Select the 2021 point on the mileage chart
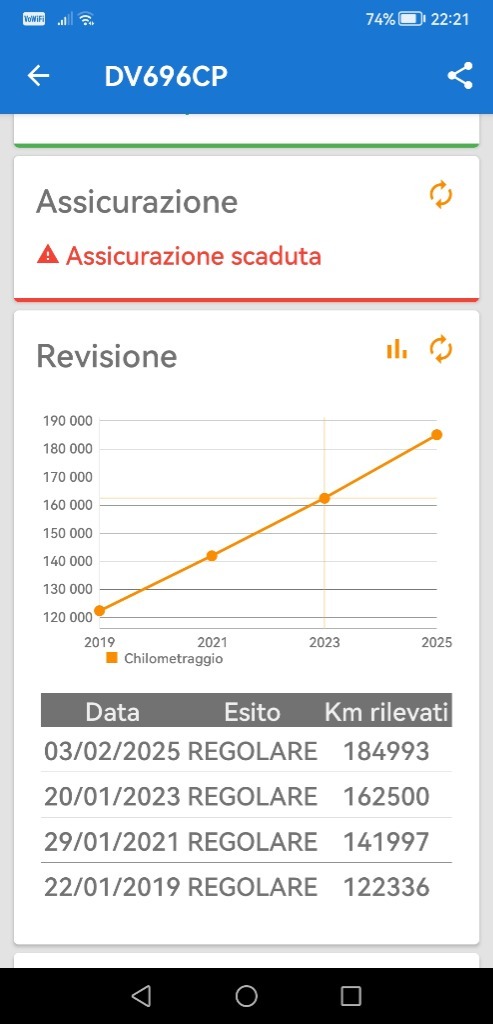Viewport: 493px width, 1024px height. pyautogui.click(x=212, y=556)
